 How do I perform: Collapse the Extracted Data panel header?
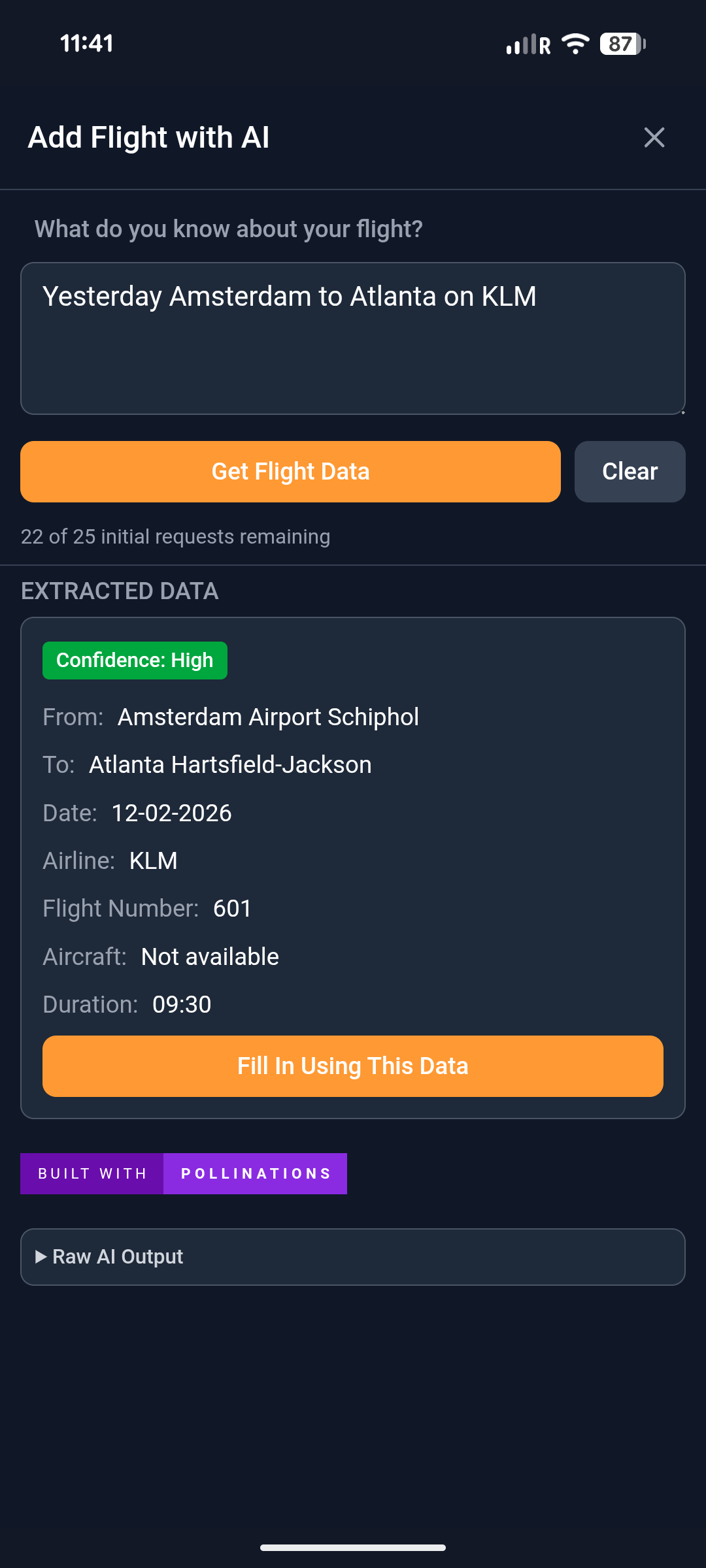click(120, 590)
